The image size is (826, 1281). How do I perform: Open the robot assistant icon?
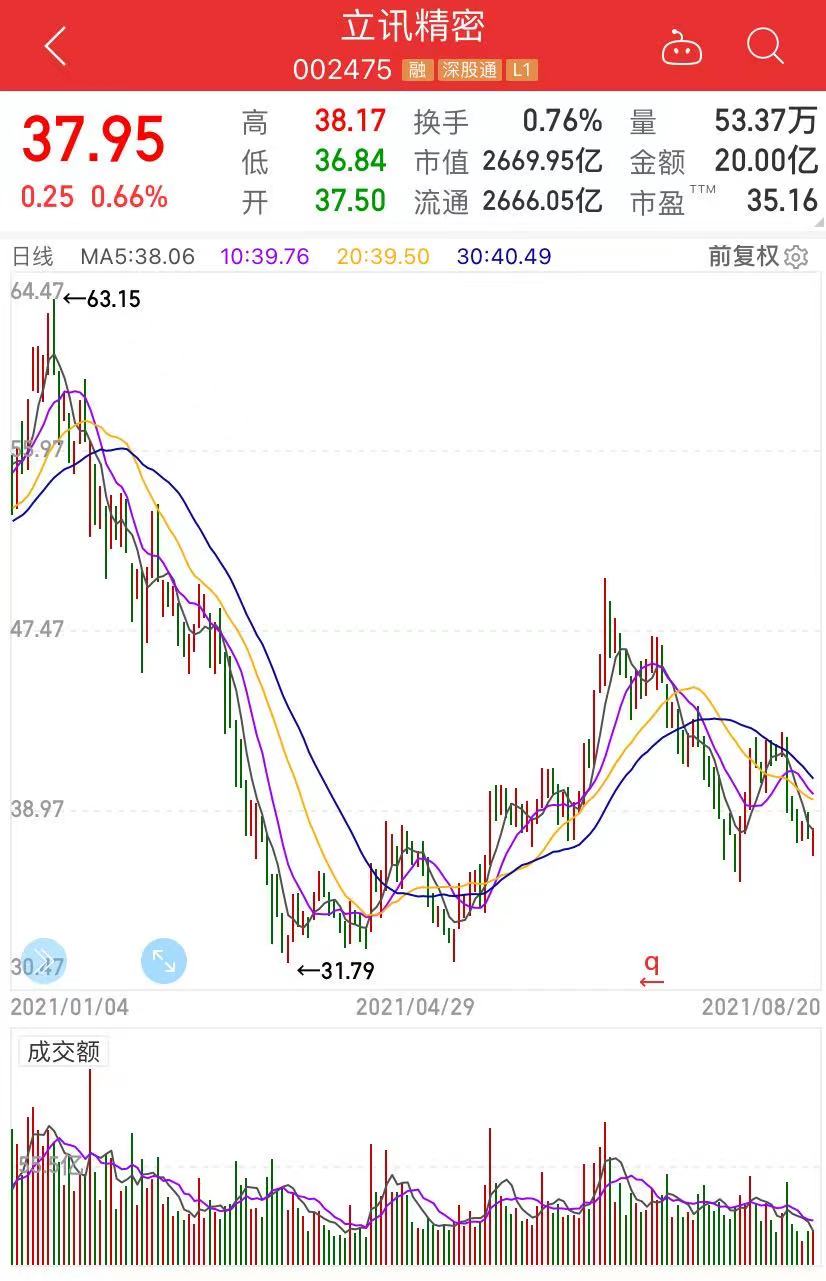pyautogui.click(x=681, y=47)
